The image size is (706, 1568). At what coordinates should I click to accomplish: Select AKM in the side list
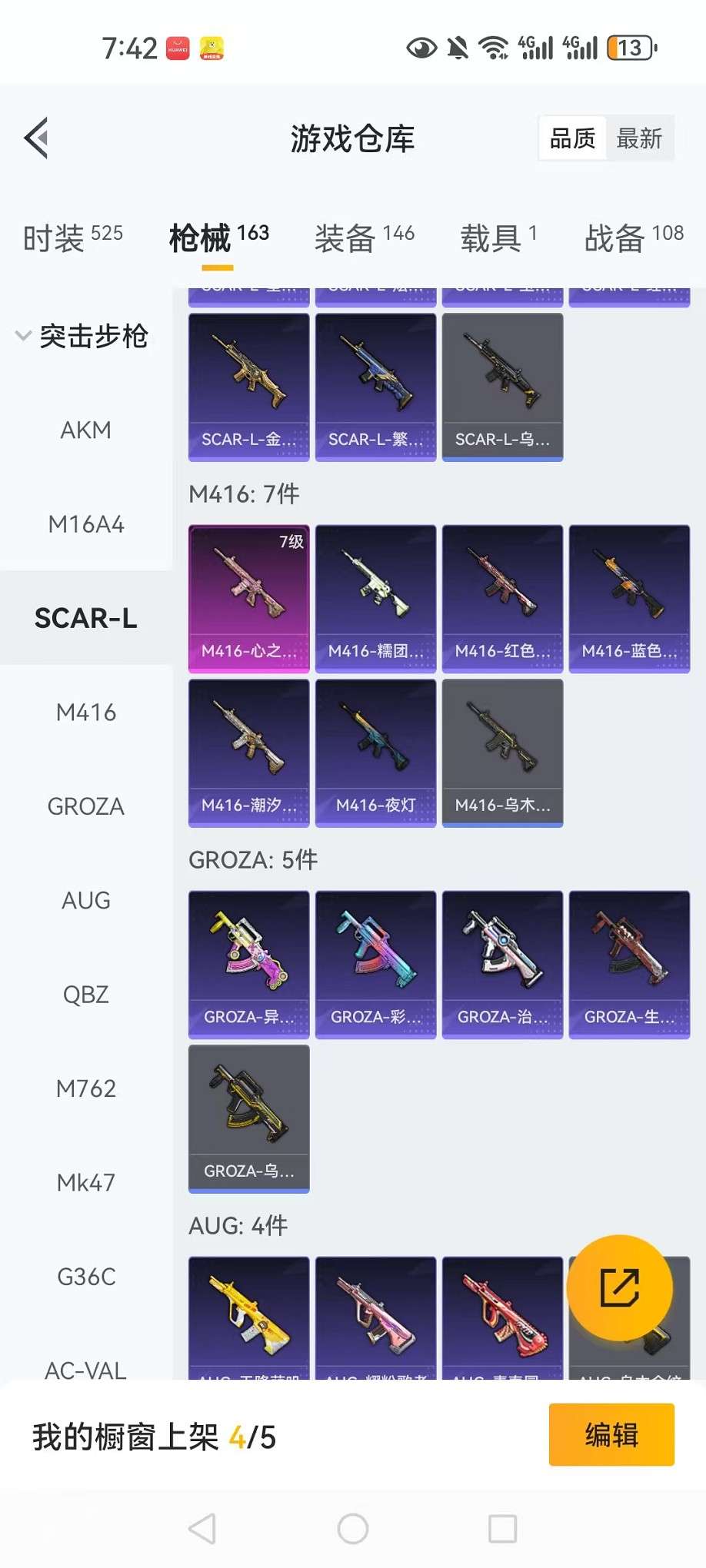click(x=85, y=430)
